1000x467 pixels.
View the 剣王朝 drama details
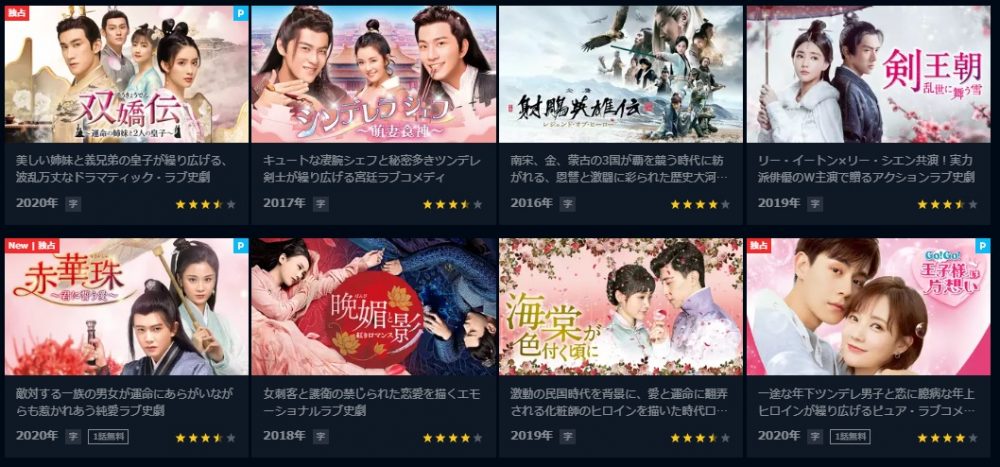[x=868, y=75]
